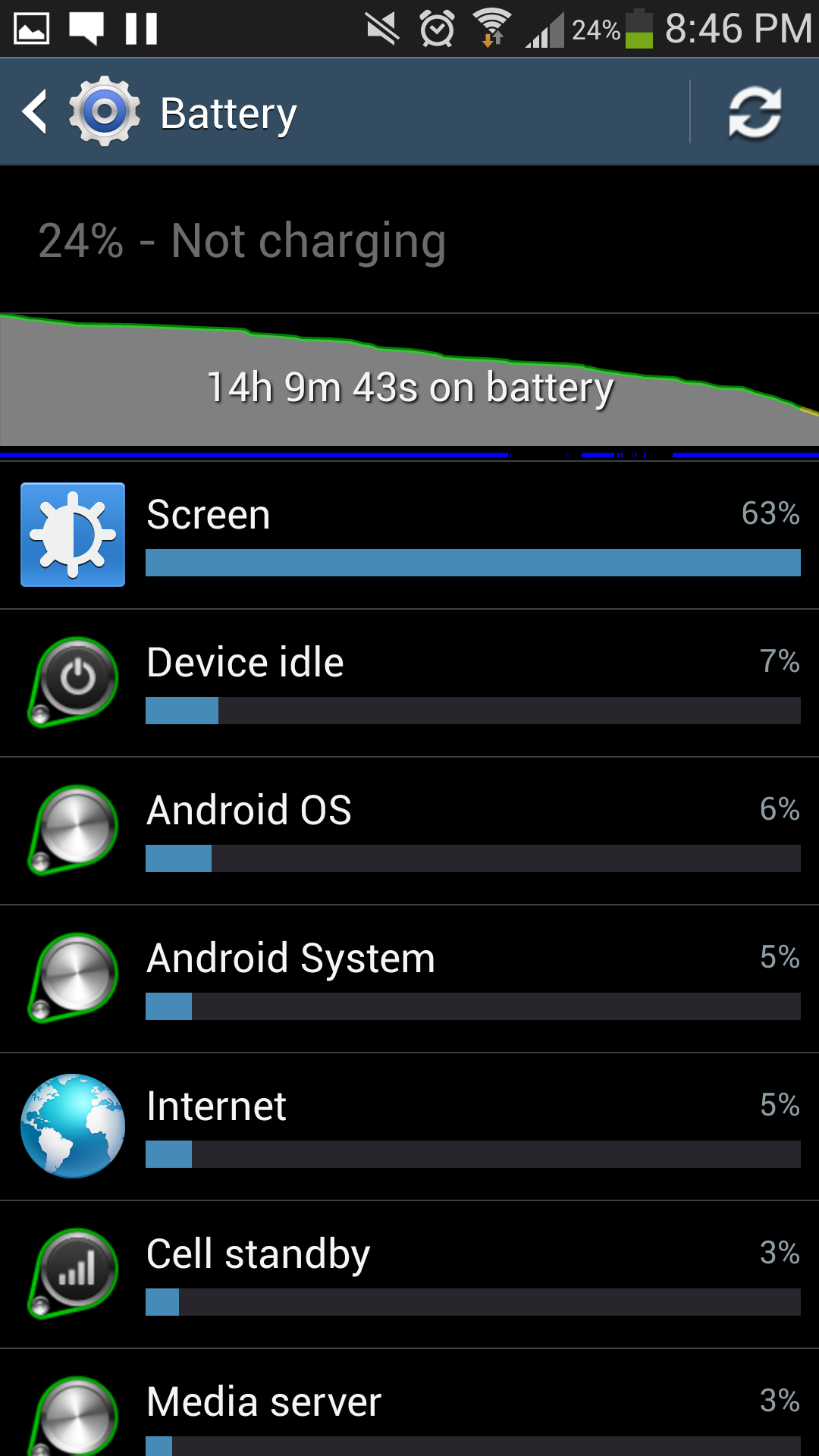Image resolution: width=819 pixels, height=1456 pixels.
Task: Open Cell standby usage details
Action: pyautogui.click(x=409, y=1275)
